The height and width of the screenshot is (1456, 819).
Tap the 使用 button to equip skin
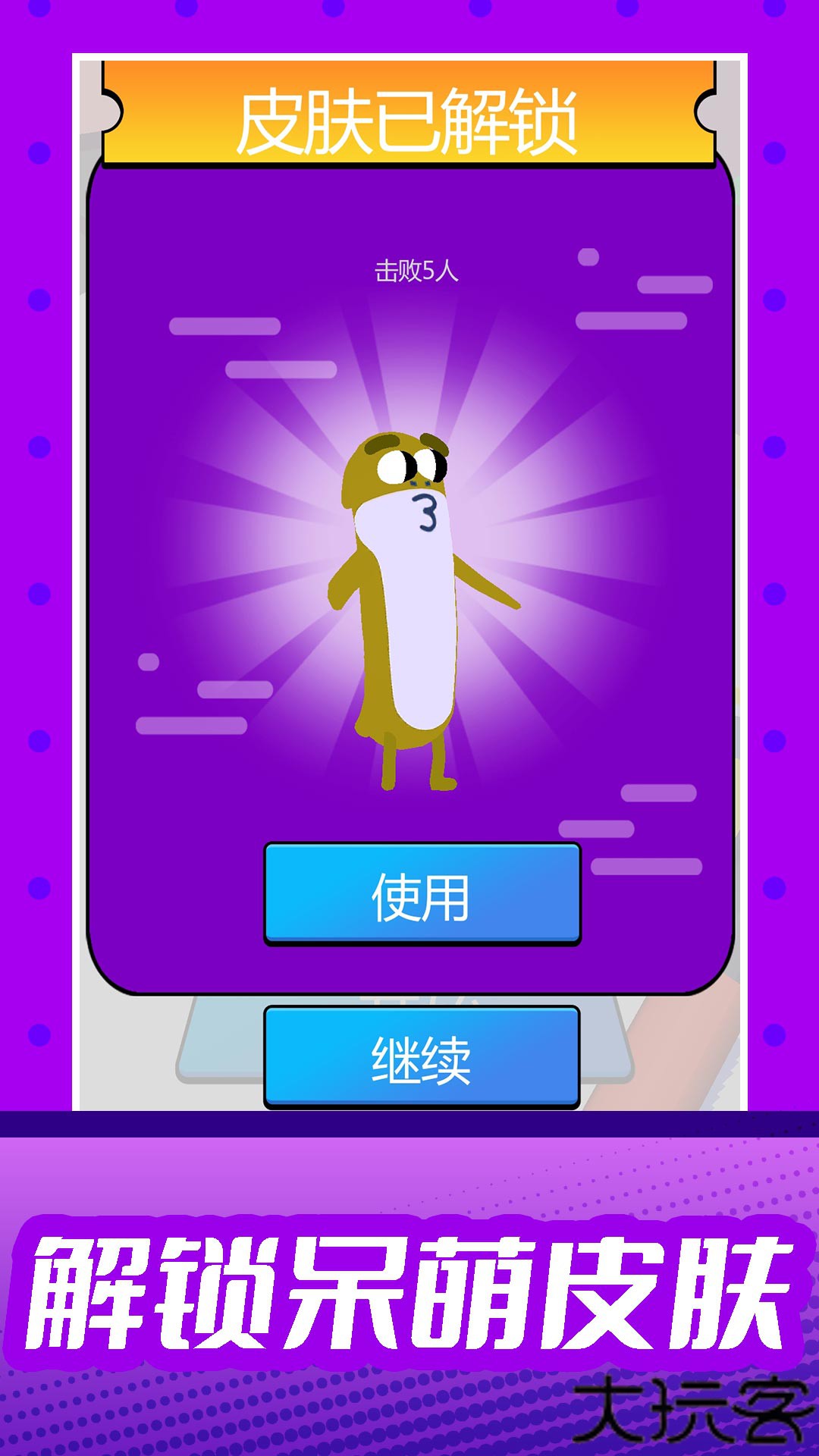tap(422, 895)
